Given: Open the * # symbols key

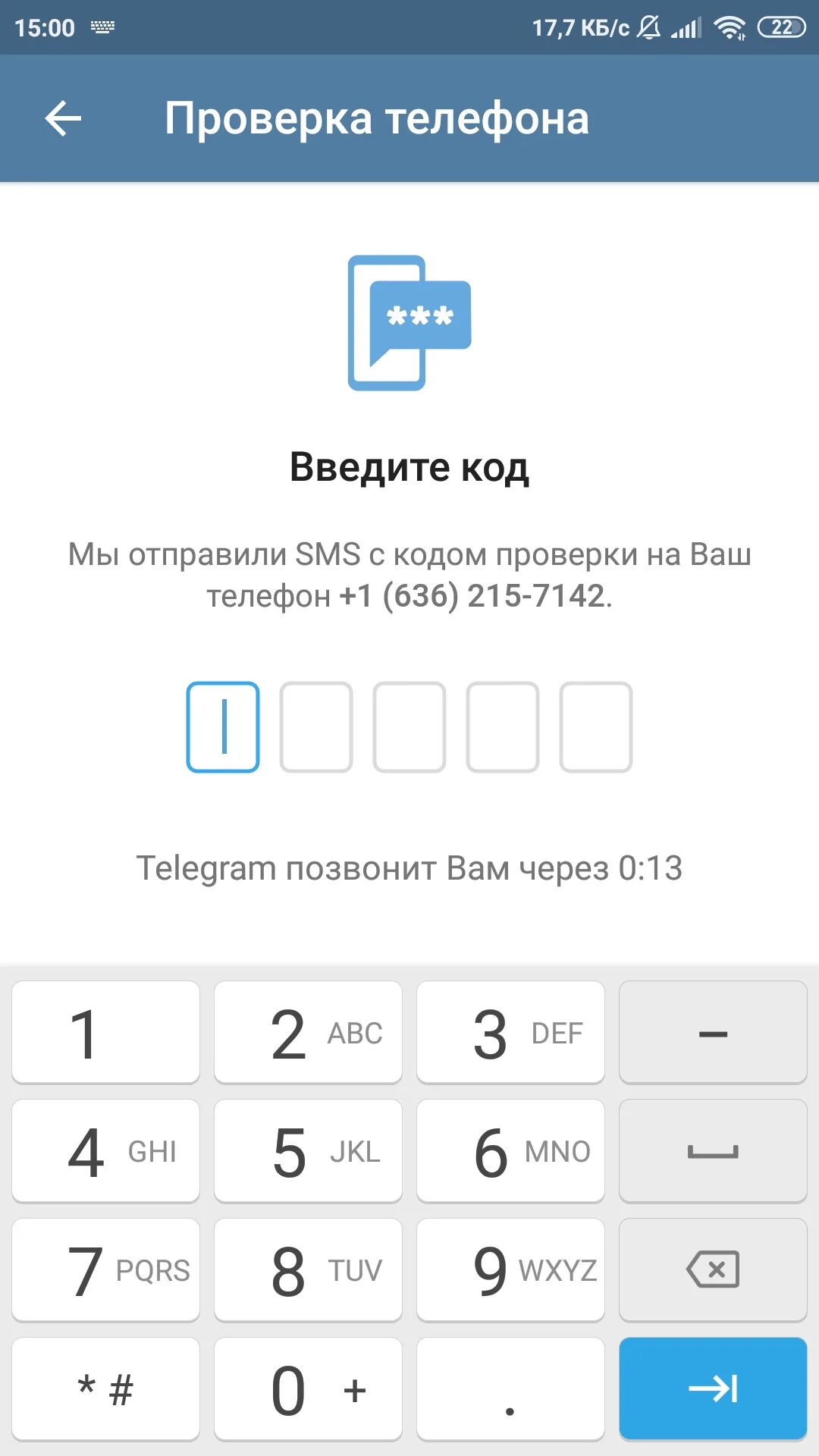Looking at the screenshot, I should 106,1389.
